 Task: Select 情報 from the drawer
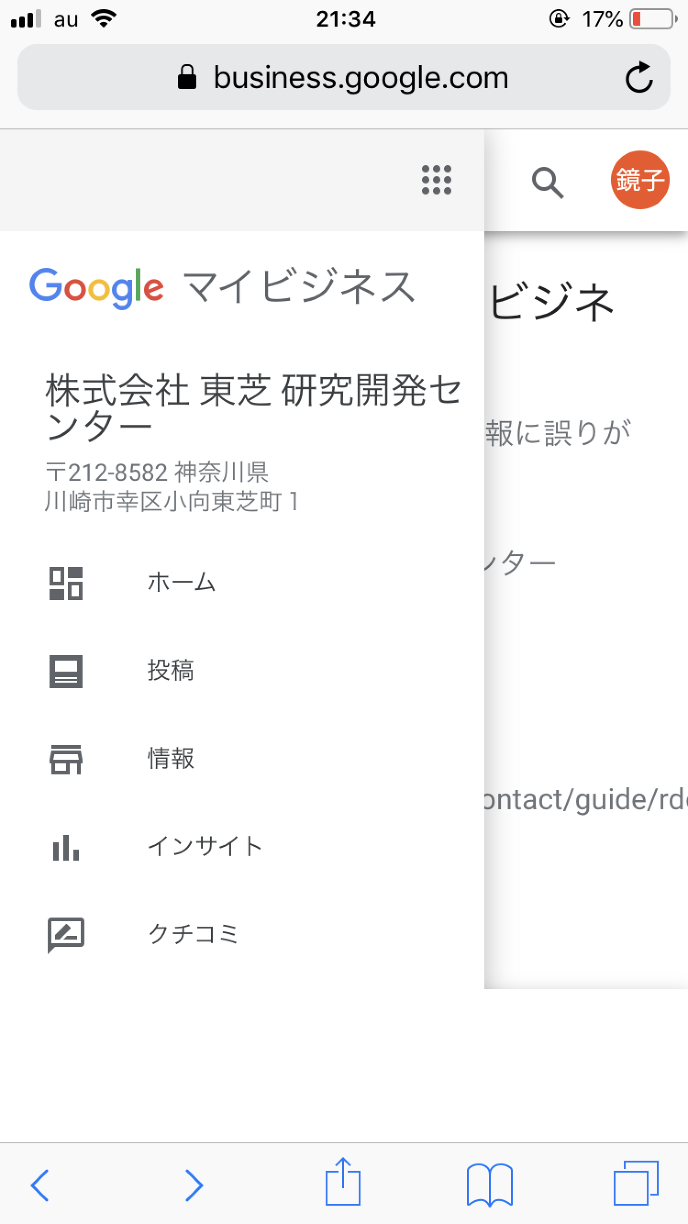tap(170, 759)
